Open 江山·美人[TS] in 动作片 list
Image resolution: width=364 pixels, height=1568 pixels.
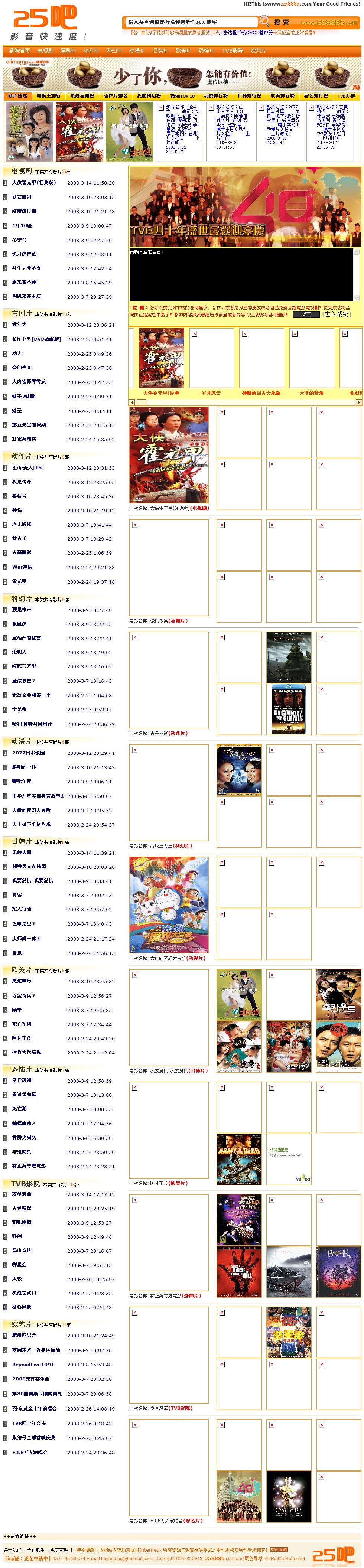tap(28, 468)
